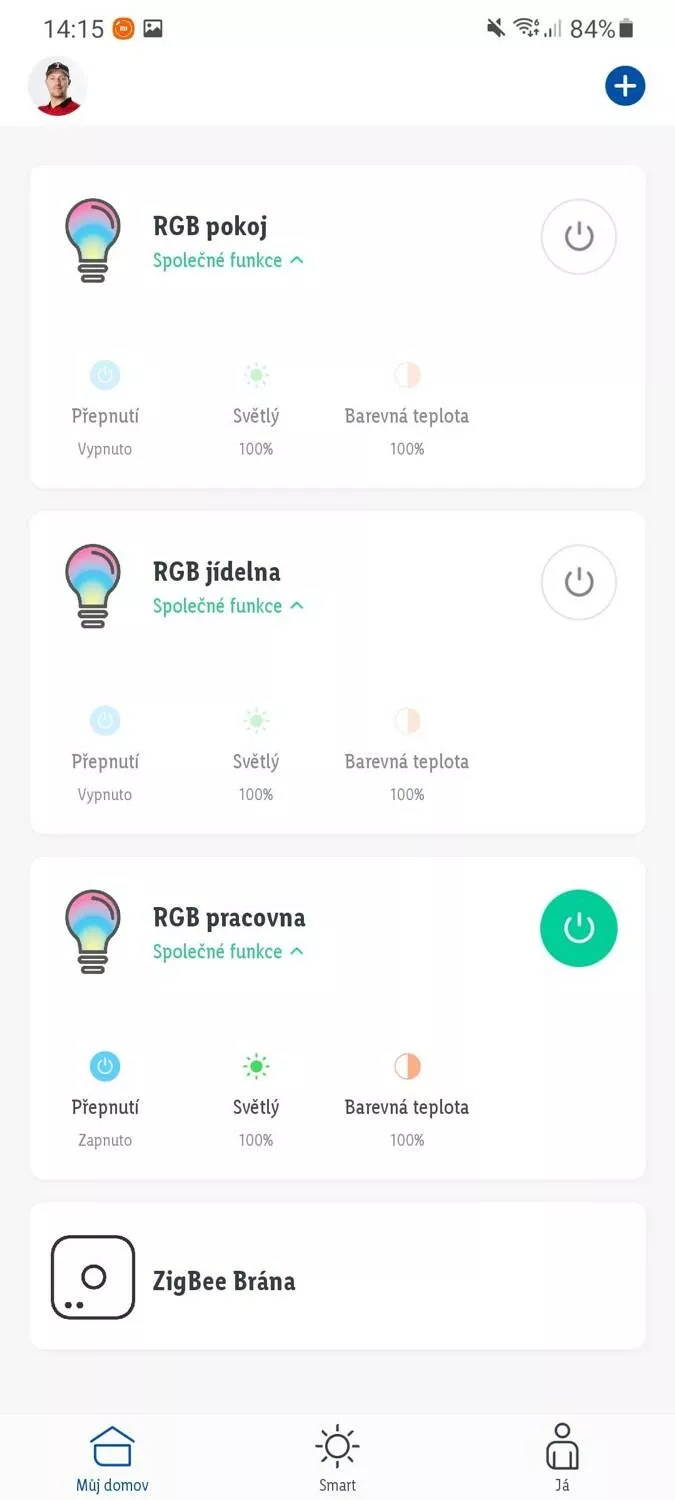Open Barevná teplota for RGB jídelna
This screenshot has height=1500, width=675.
pyautogui.click(x=407, y=755)
